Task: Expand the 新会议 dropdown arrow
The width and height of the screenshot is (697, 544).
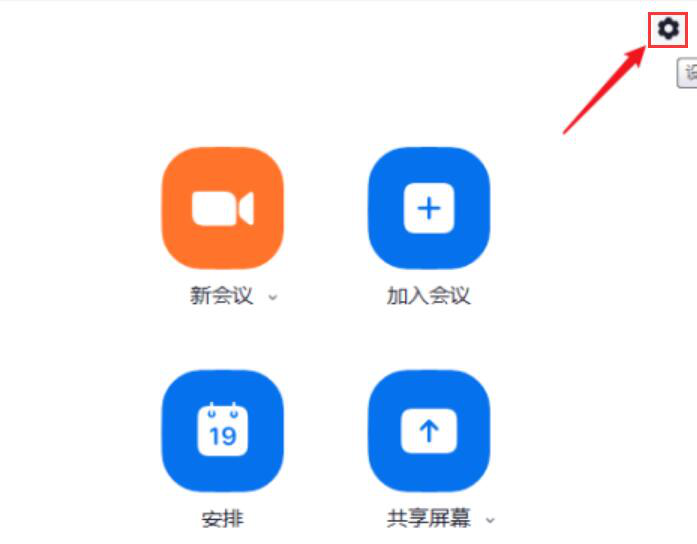Action: point(273,297)
